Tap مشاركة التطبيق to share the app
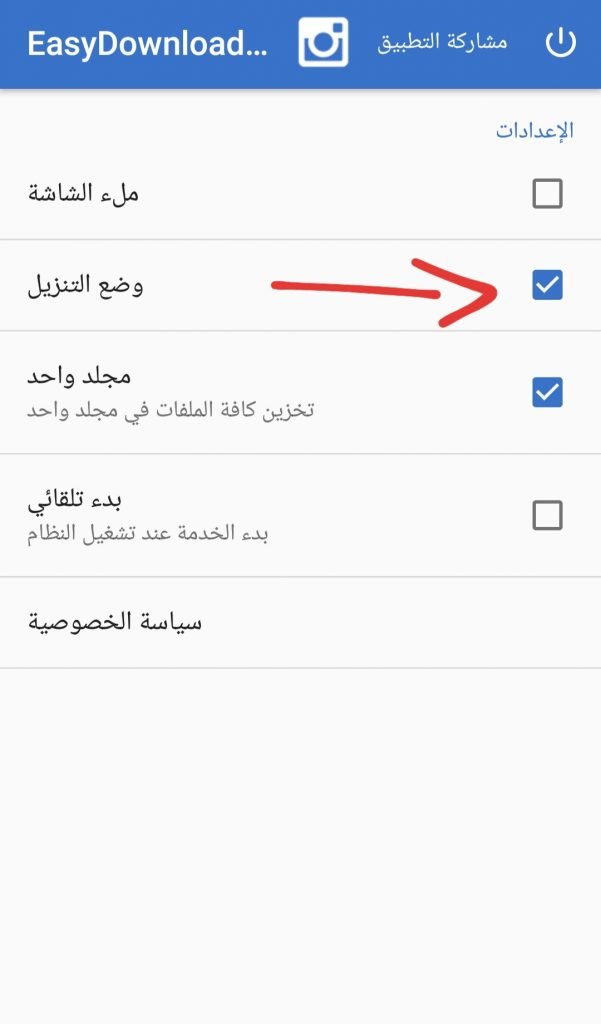The image size is (601, 1024). 442,43
